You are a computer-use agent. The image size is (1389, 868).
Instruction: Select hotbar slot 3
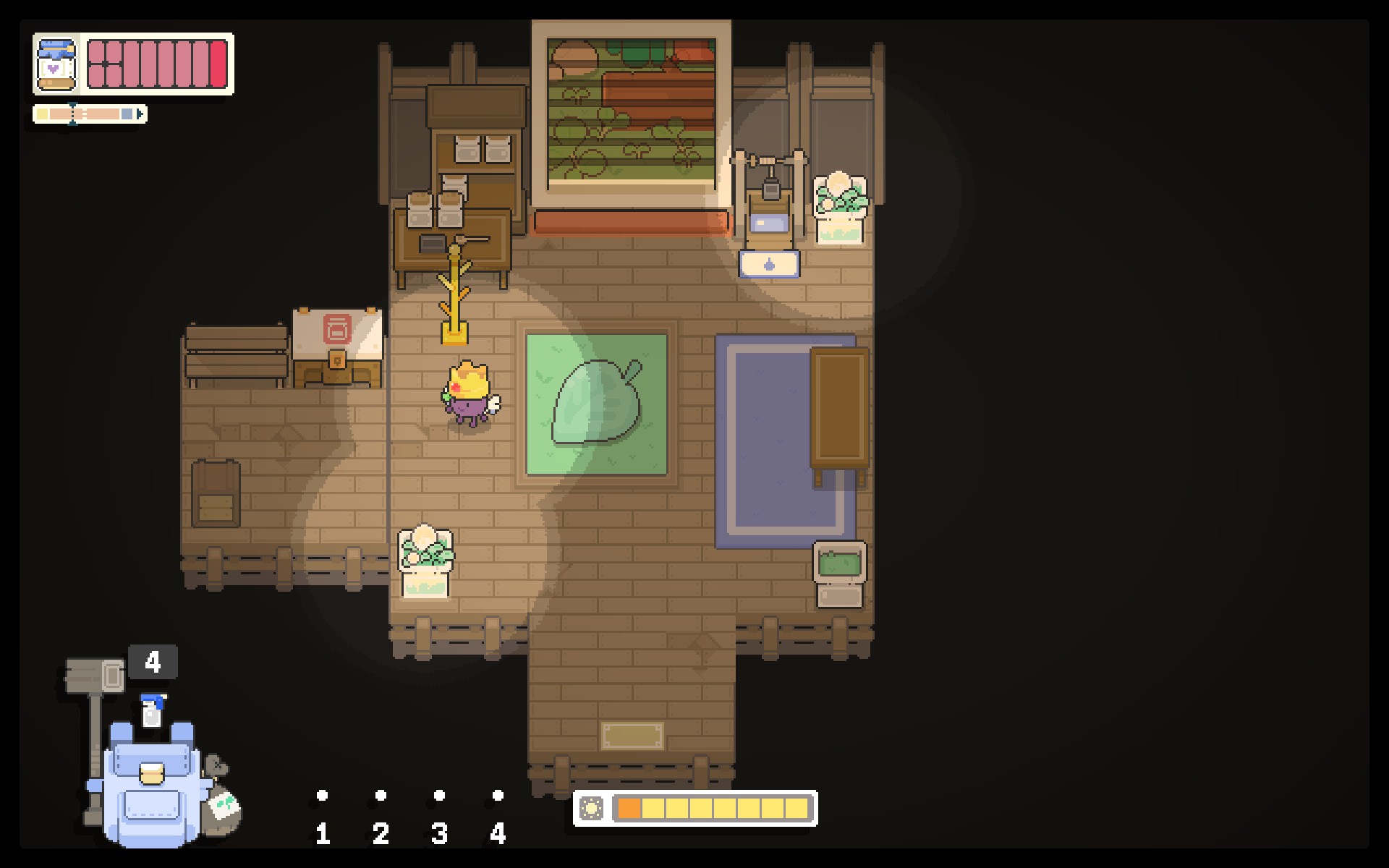[x=439, y=817]
